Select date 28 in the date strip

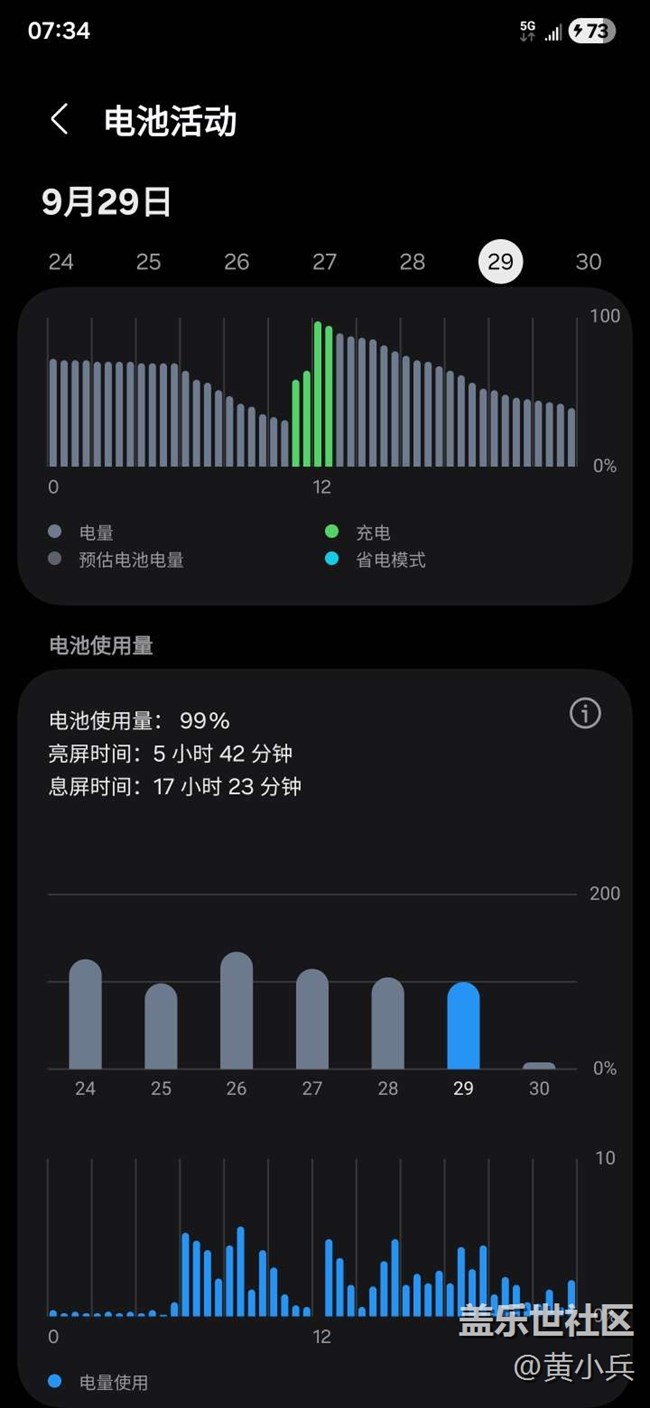[x=412, y=262]
